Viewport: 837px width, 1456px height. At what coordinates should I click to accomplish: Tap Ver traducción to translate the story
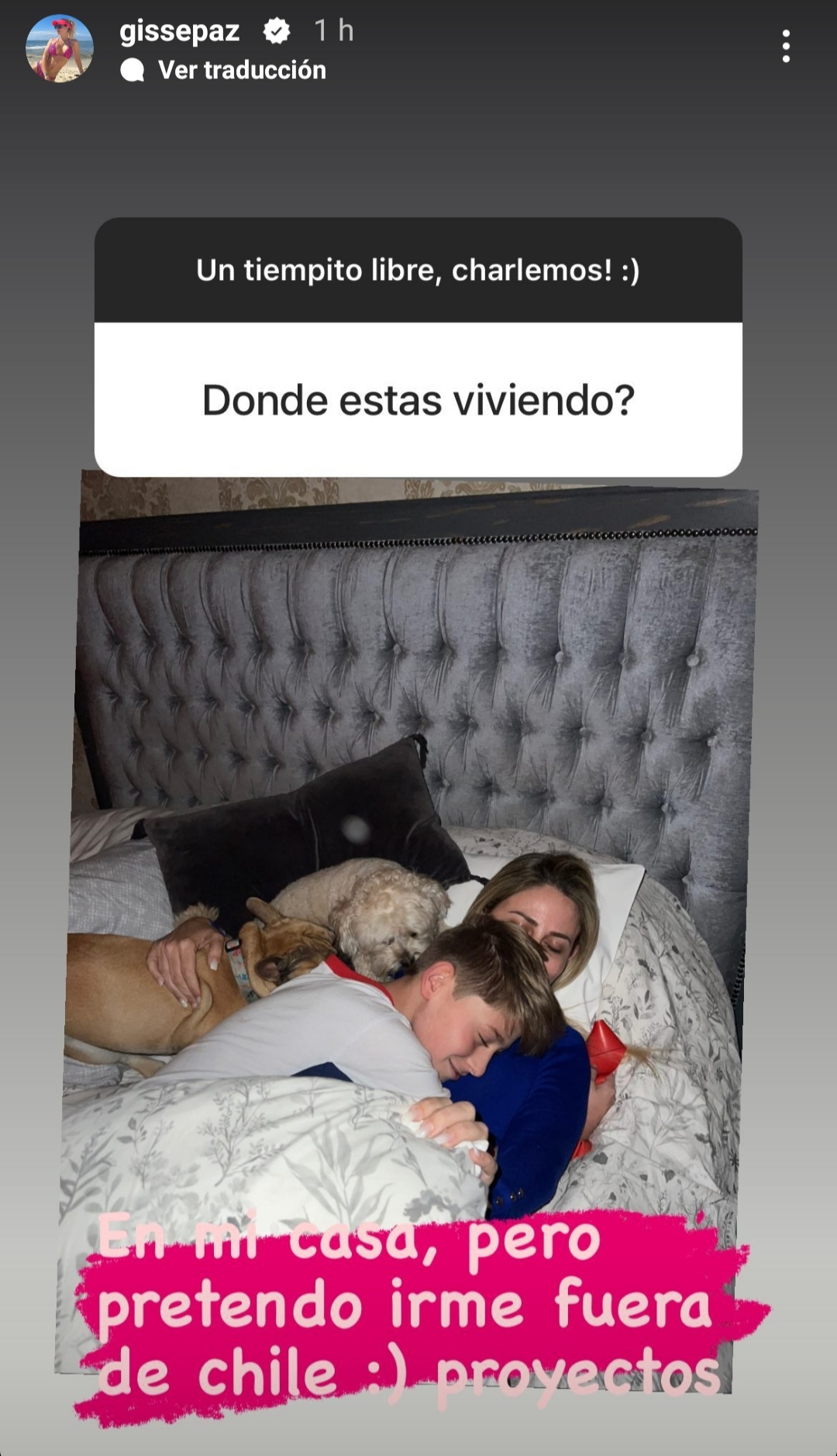click(x=241, y=71)
